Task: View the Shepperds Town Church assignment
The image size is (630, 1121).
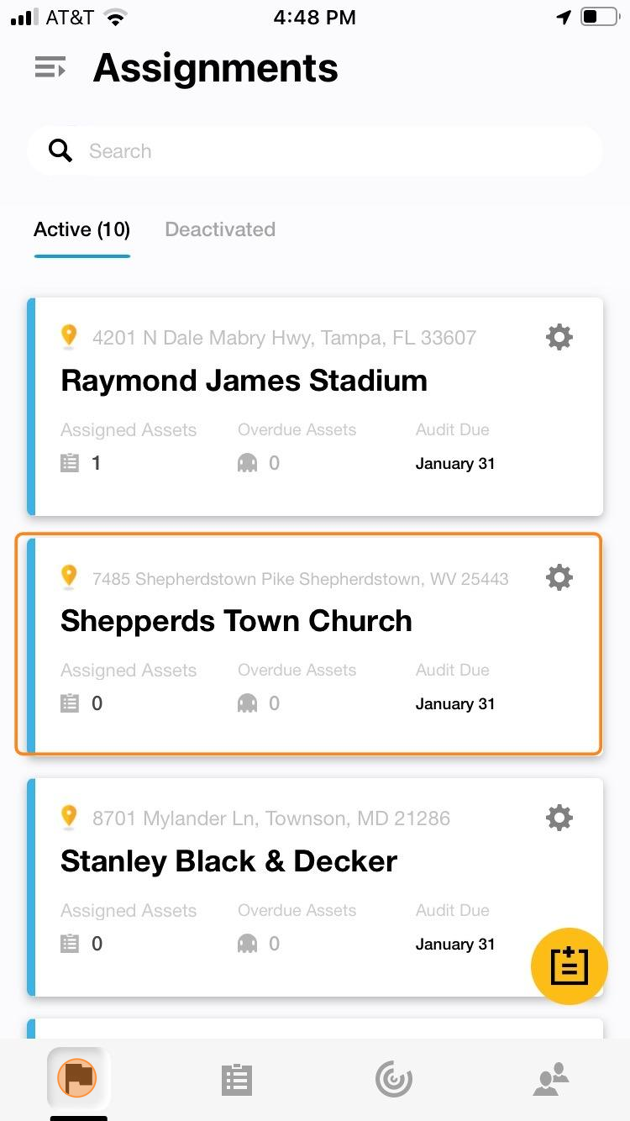Action: click(236, 621)
